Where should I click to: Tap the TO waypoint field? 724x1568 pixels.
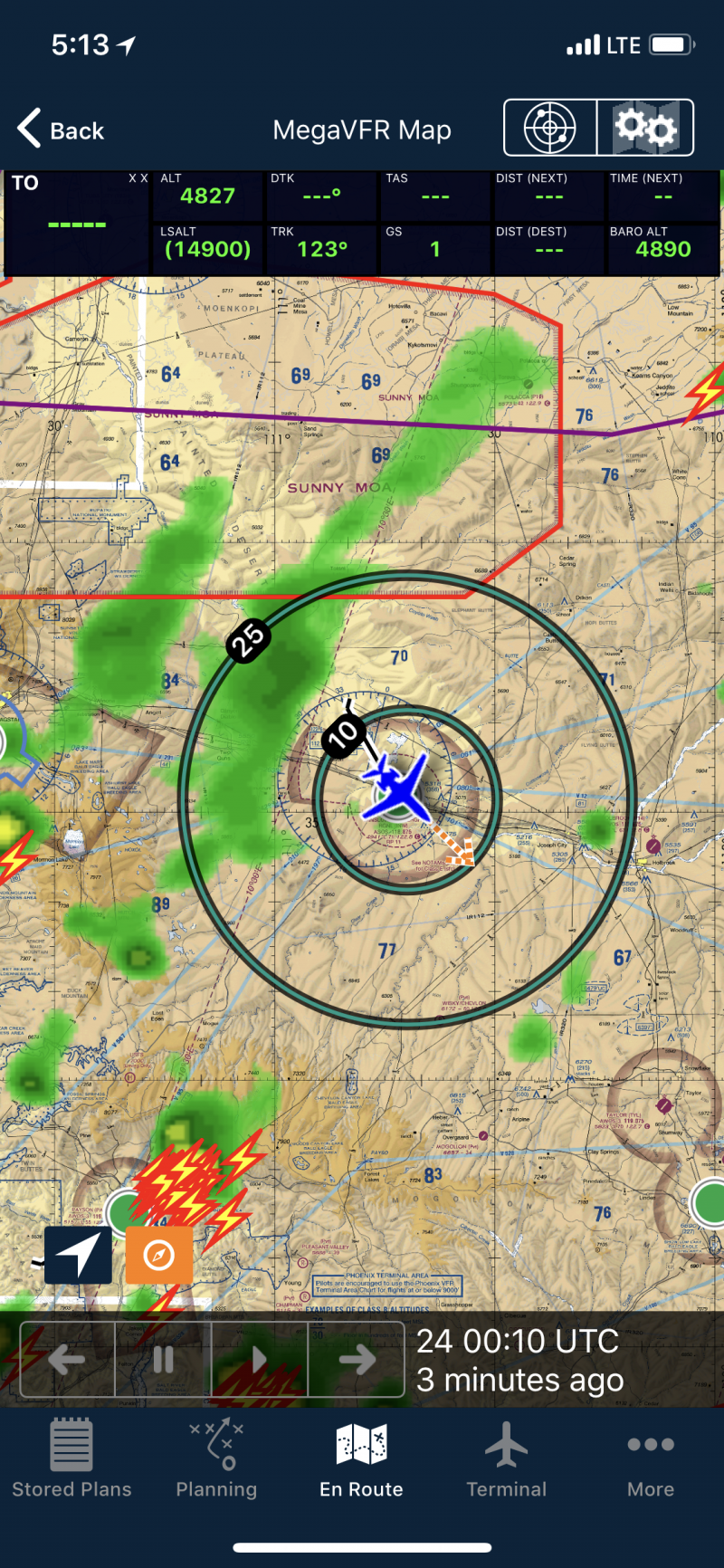tap(76, 222)
